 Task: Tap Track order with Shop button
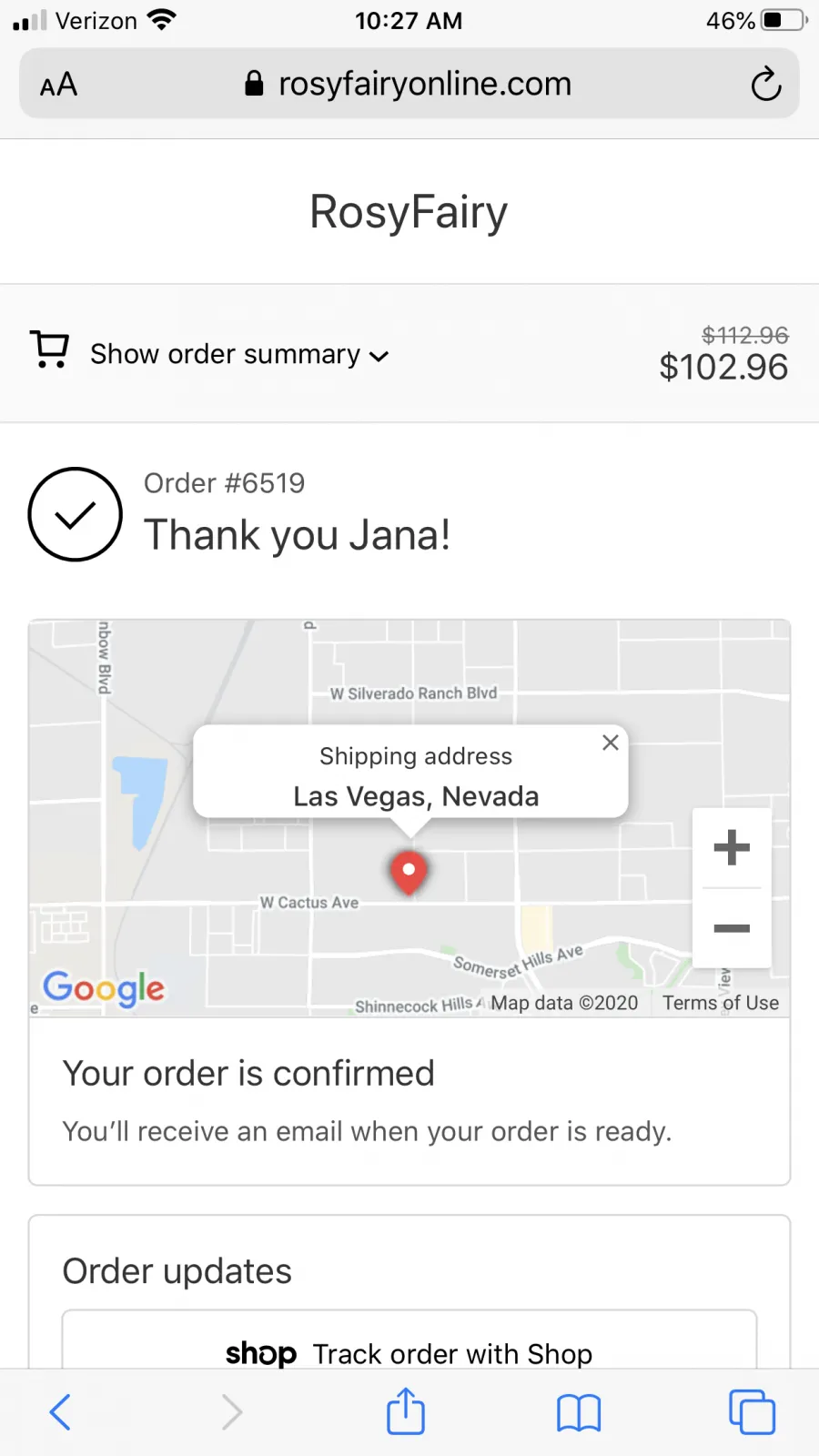409,1340
